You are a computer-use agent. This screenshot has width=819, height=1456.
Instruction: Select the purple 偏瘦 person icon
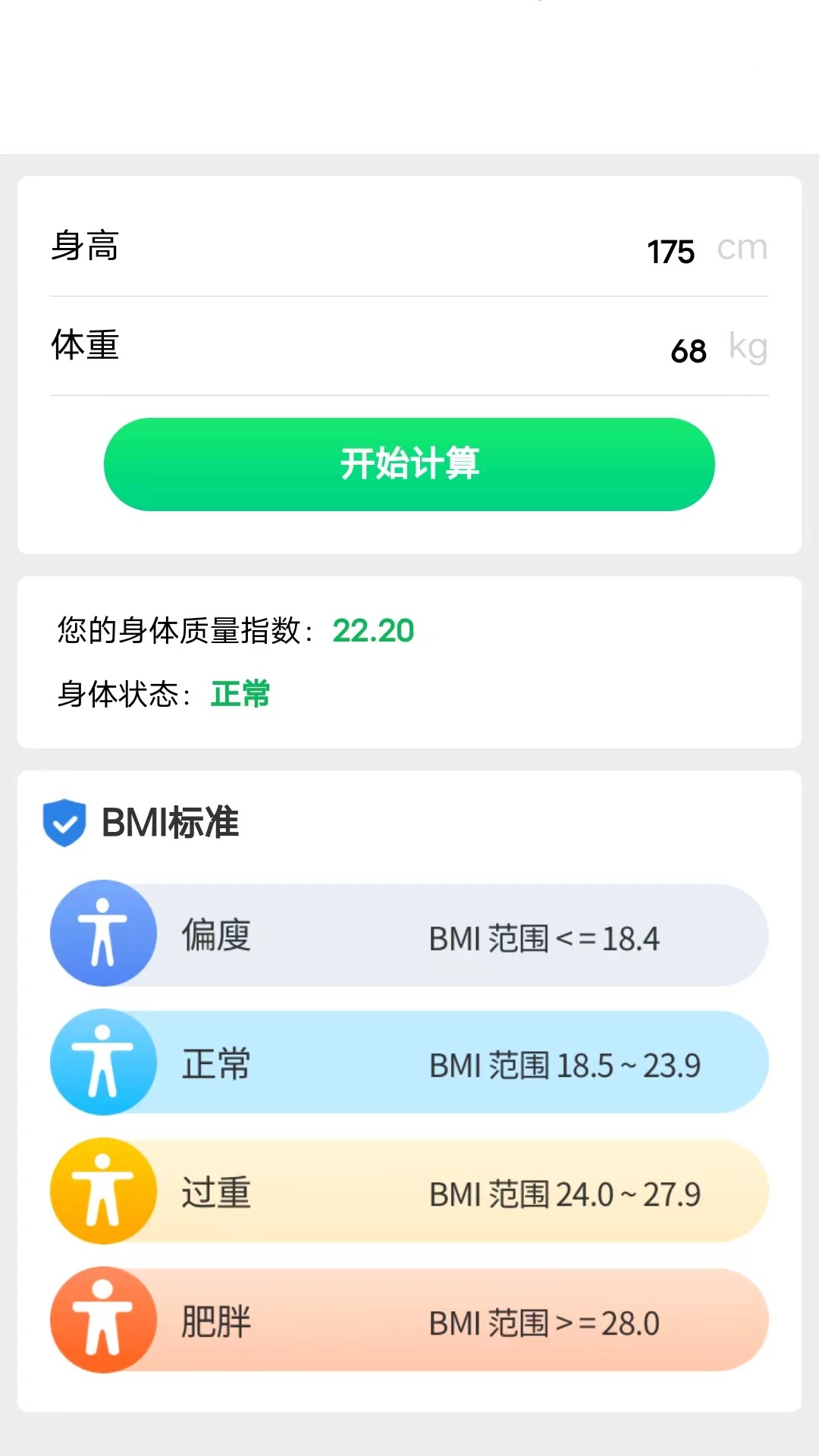tap(104, 934)
